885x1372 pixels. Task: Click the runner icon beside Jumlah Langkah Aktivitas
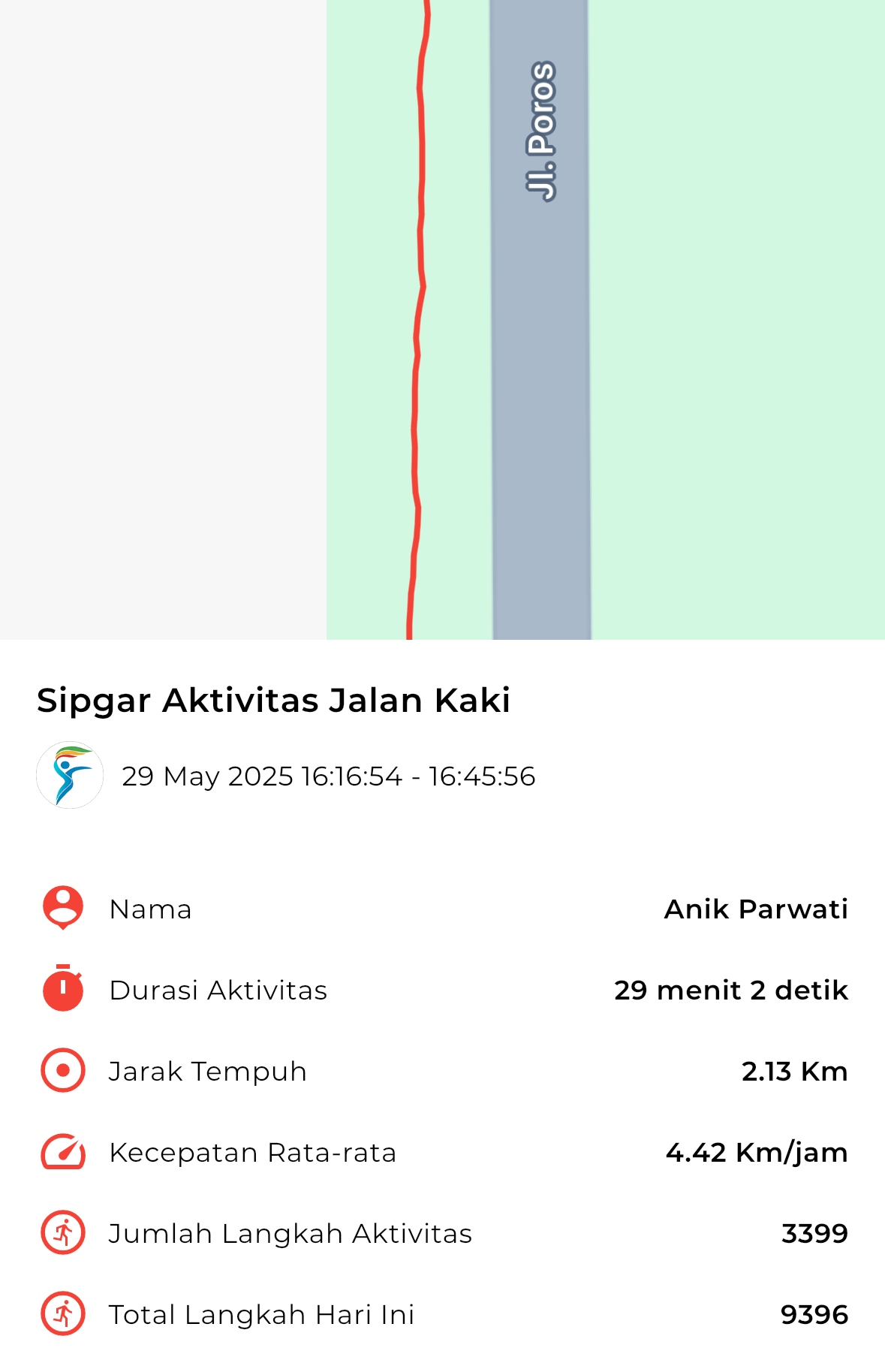[62, 1232]
